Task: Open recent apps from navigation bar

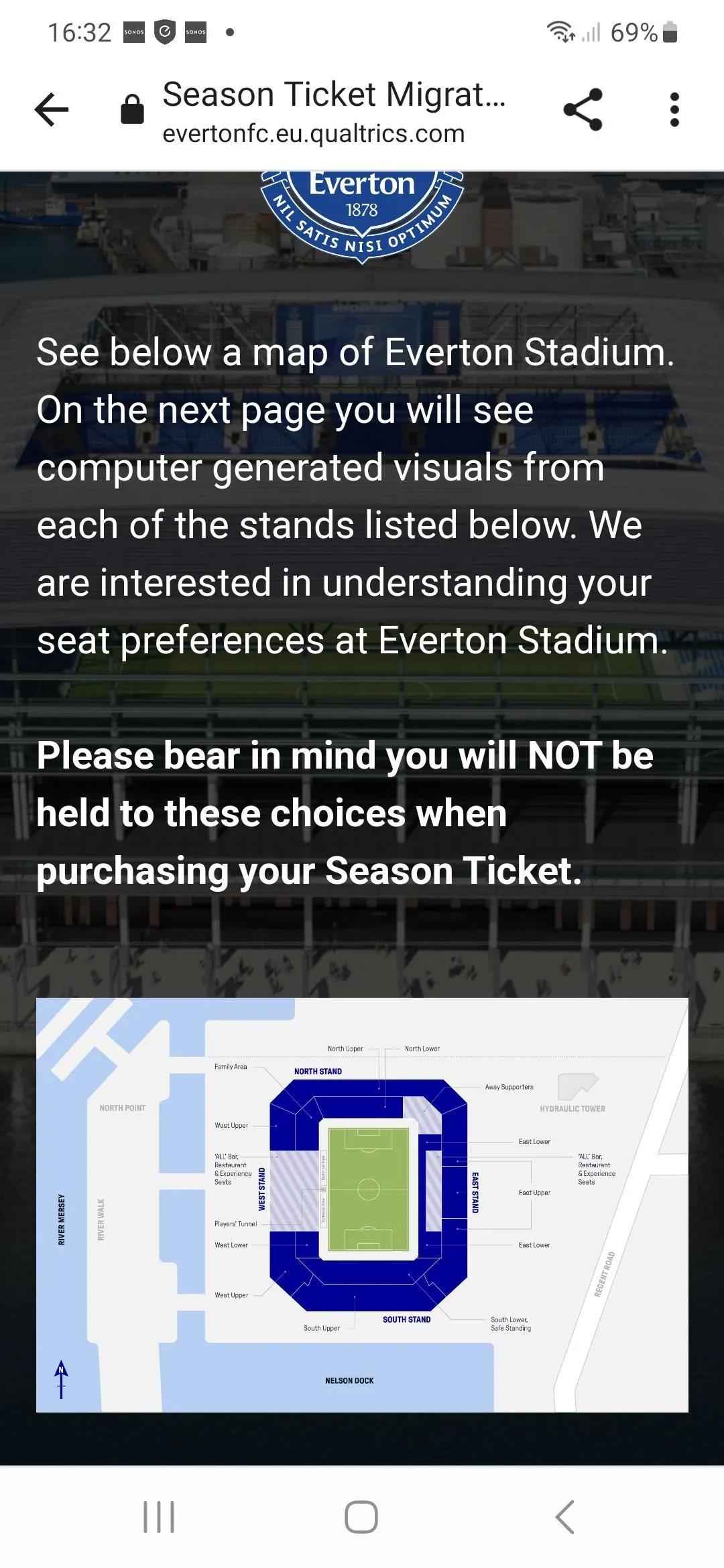Action: tap(159, 1516)
